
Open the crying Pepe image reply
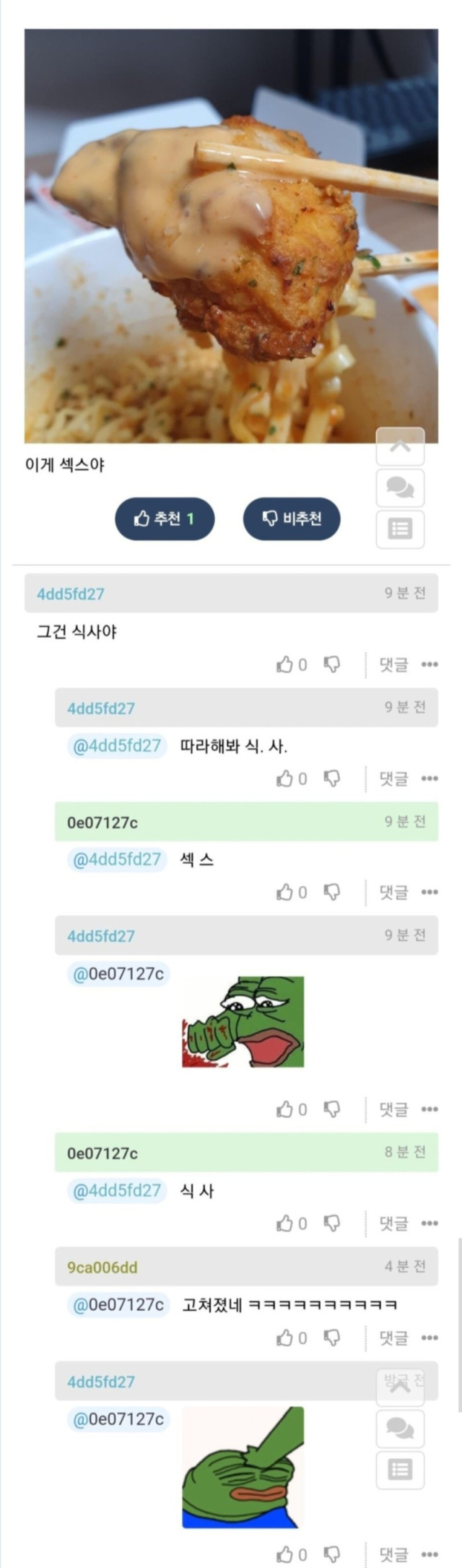243,1021
